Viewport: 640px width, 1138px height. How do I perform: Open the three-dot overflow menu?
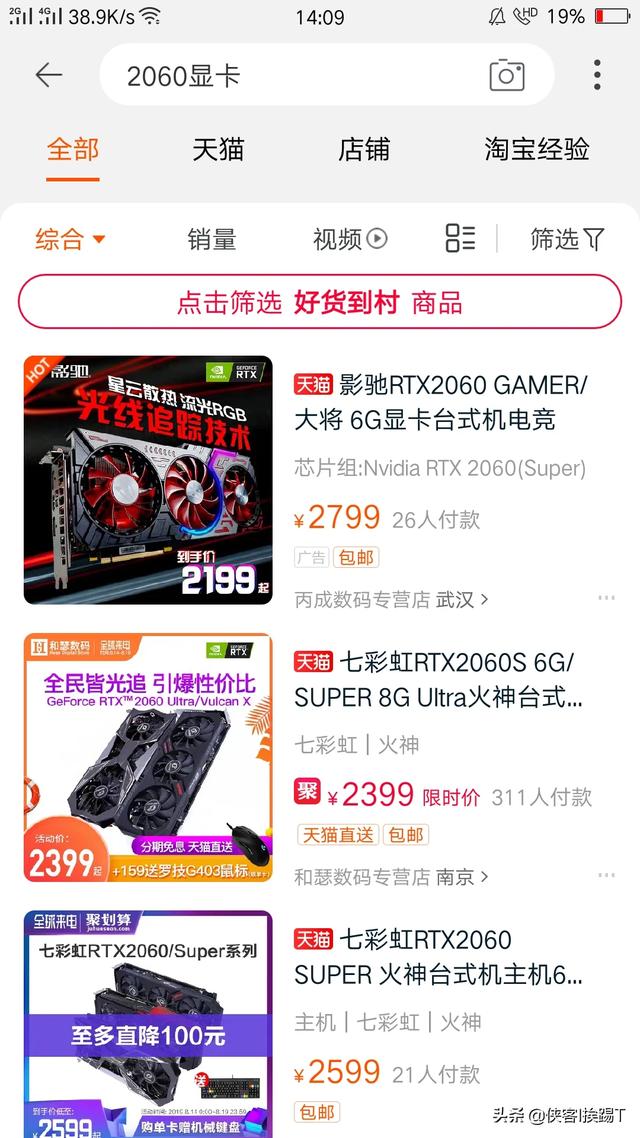click(x=597, y=75)
